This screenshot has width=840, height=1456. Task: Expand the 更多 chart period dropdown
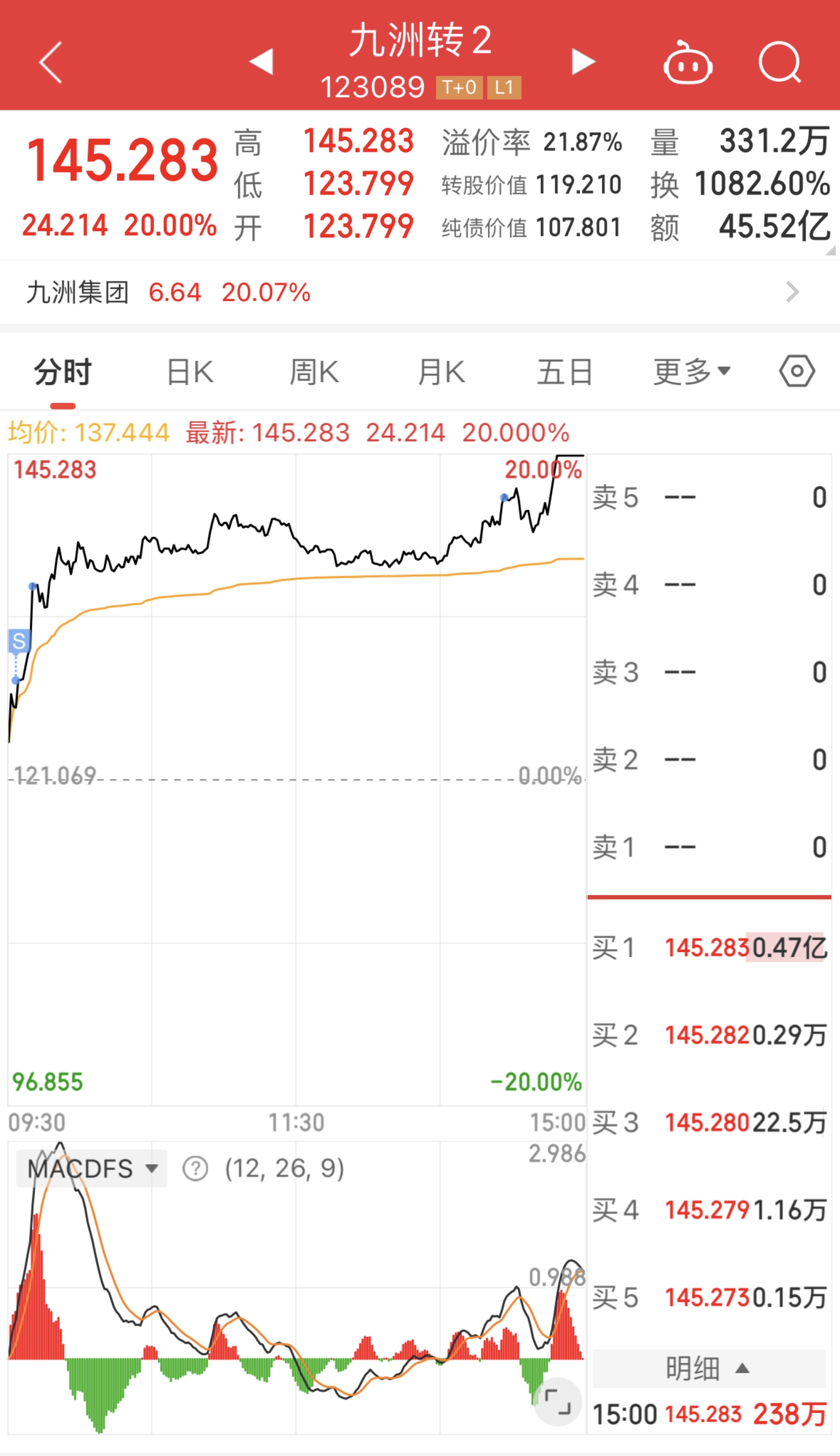coord(692,372)
